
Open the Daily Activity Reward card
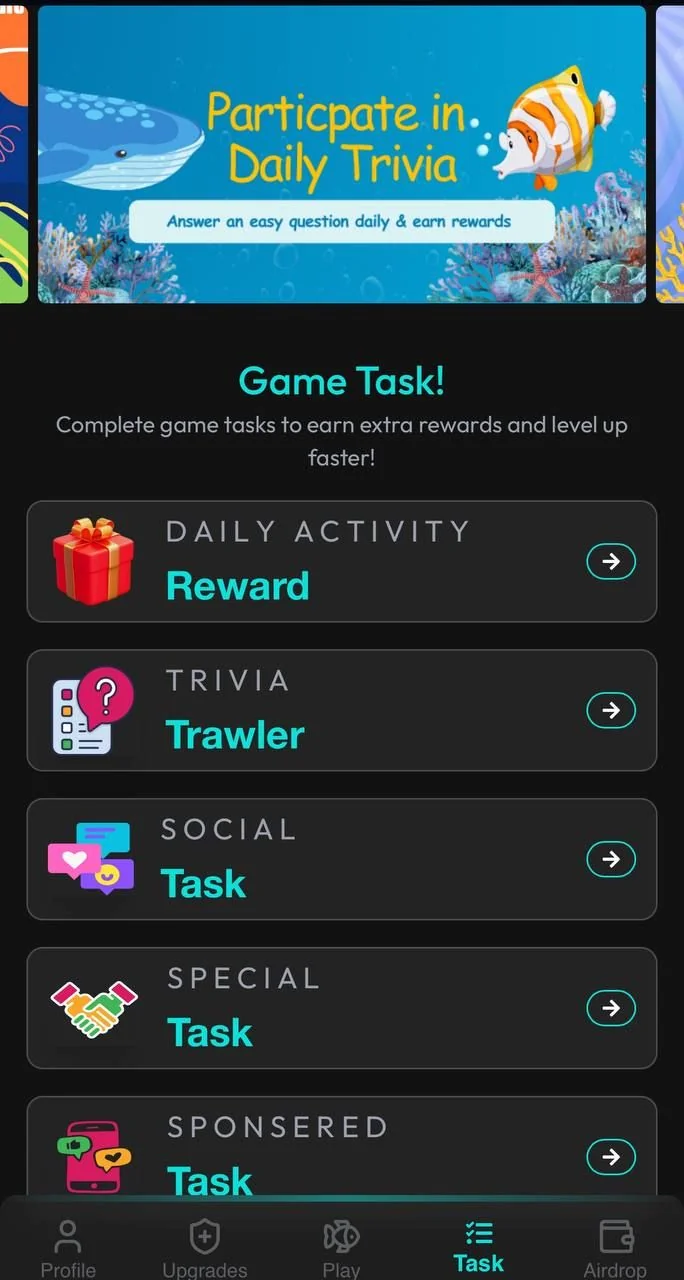342,561
